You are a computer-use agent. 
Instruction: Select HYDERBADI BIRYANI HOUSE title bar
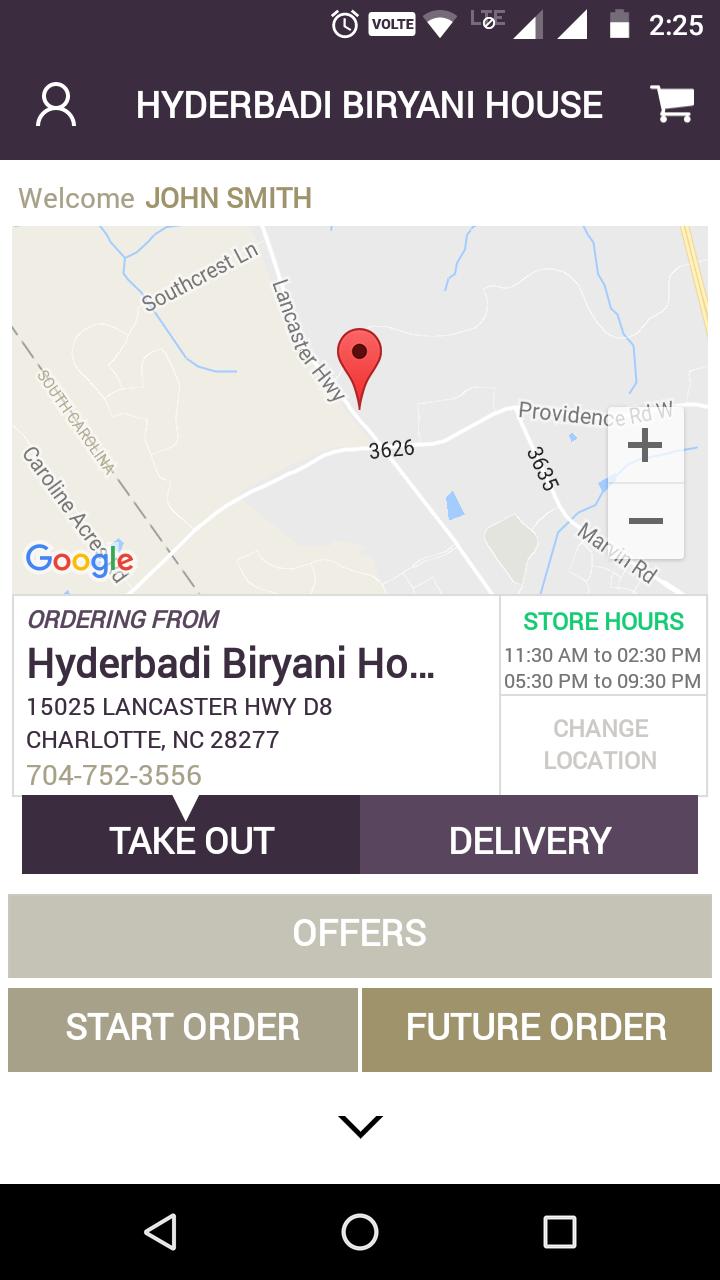click(x=369, y=103)
